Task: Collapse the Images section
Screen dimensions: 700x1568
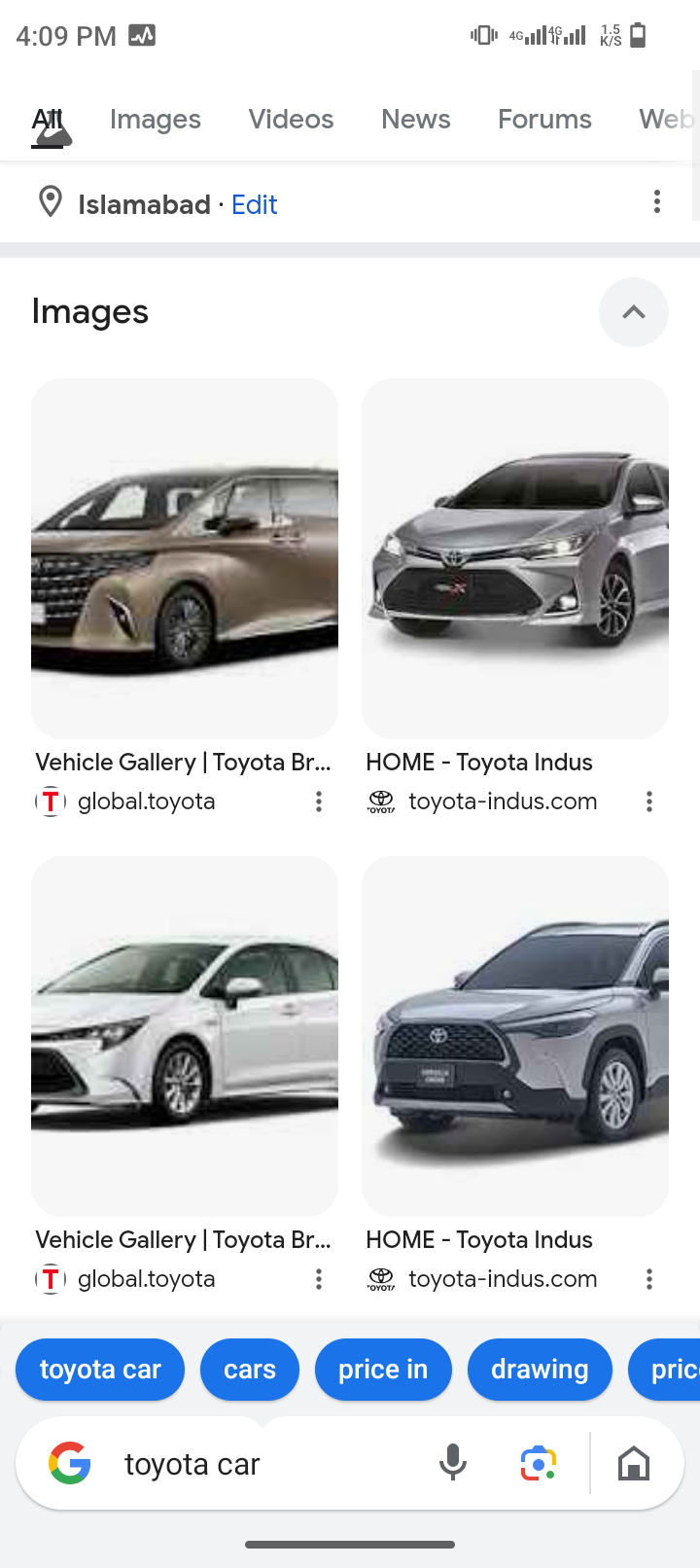Action: (633, 312)
